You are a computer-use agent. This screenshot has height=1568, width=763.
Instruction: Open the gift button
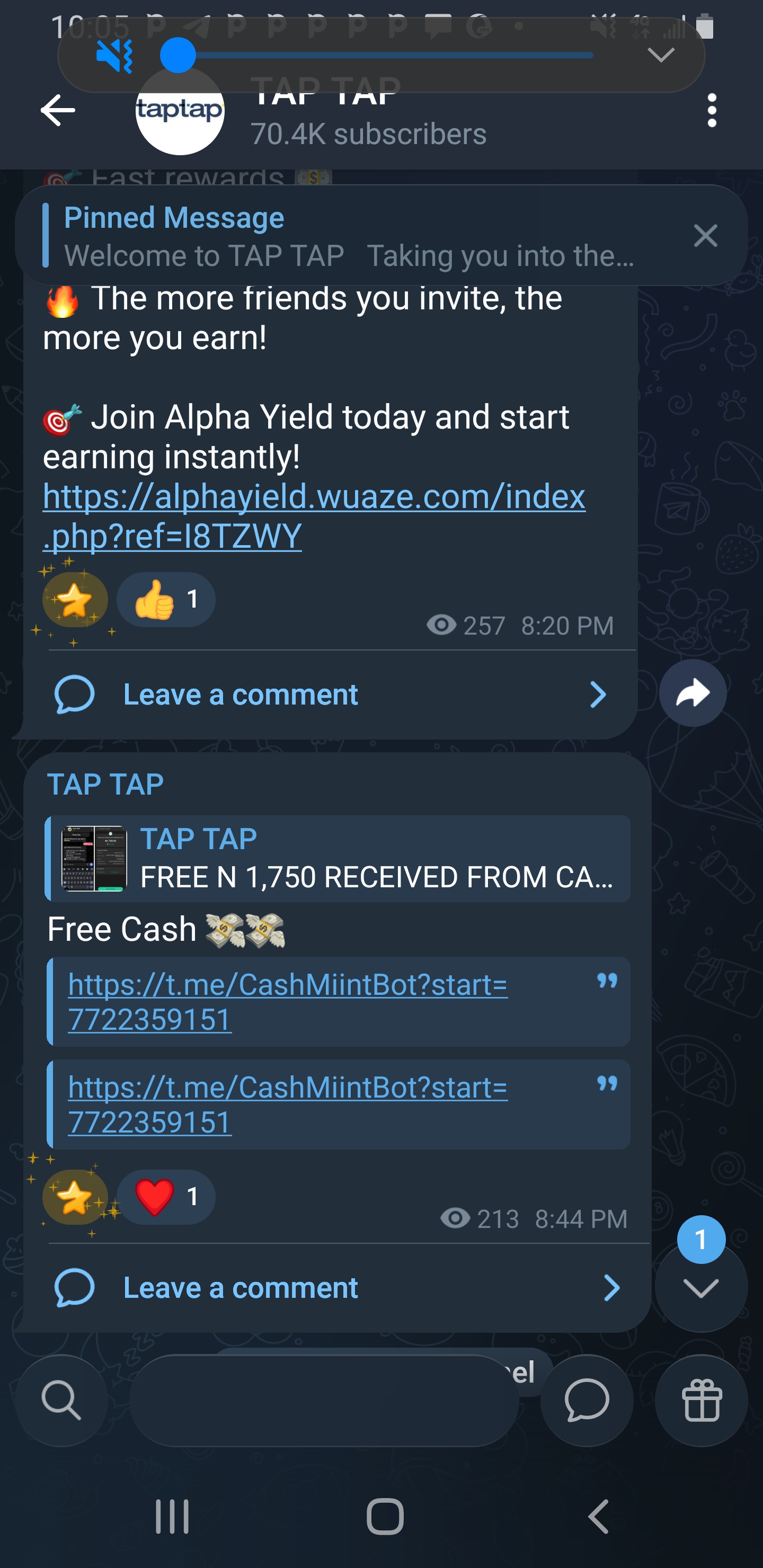[x=701, y=1400]
